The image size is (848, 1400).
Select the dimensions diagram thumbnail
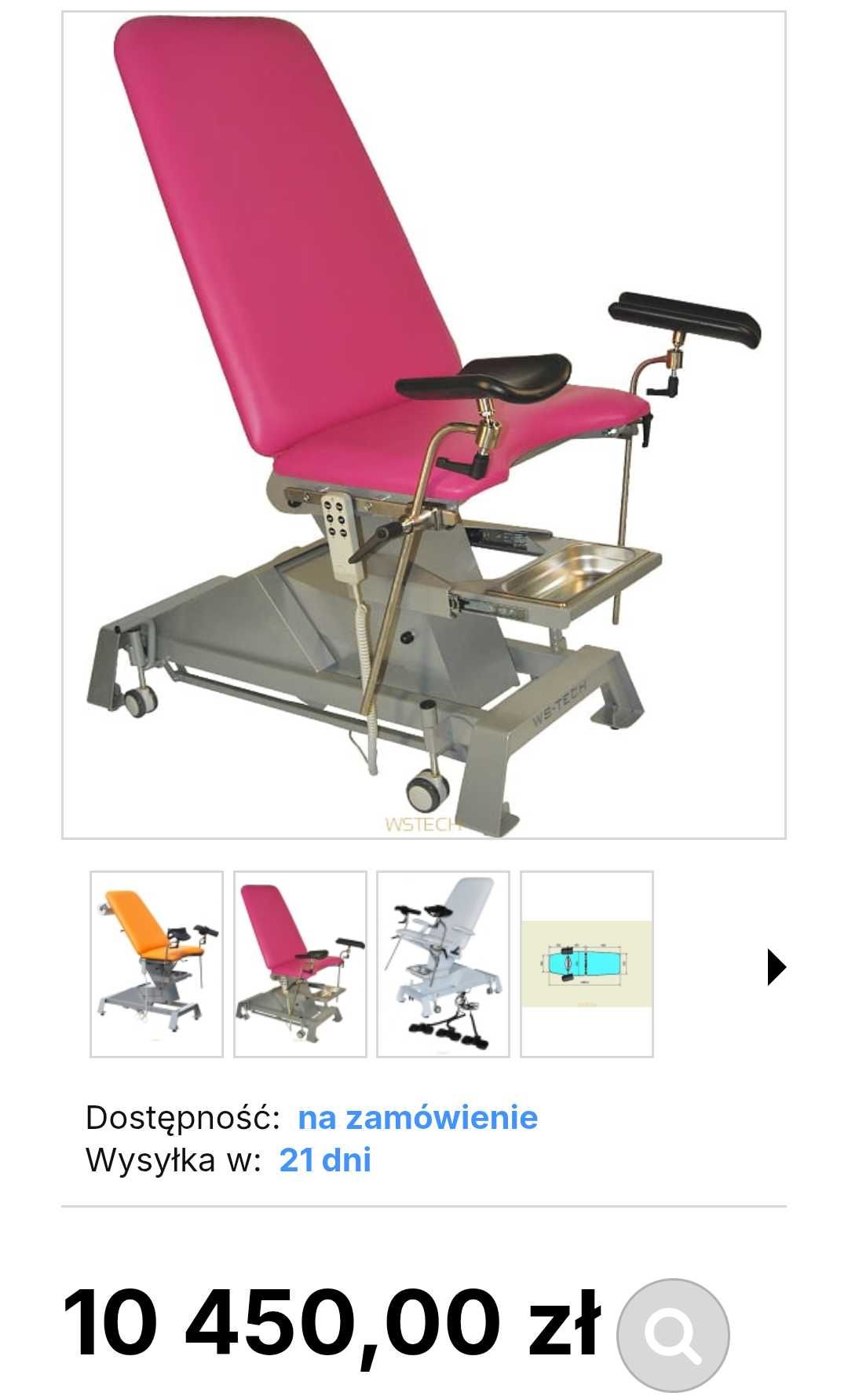pos(587,964)
